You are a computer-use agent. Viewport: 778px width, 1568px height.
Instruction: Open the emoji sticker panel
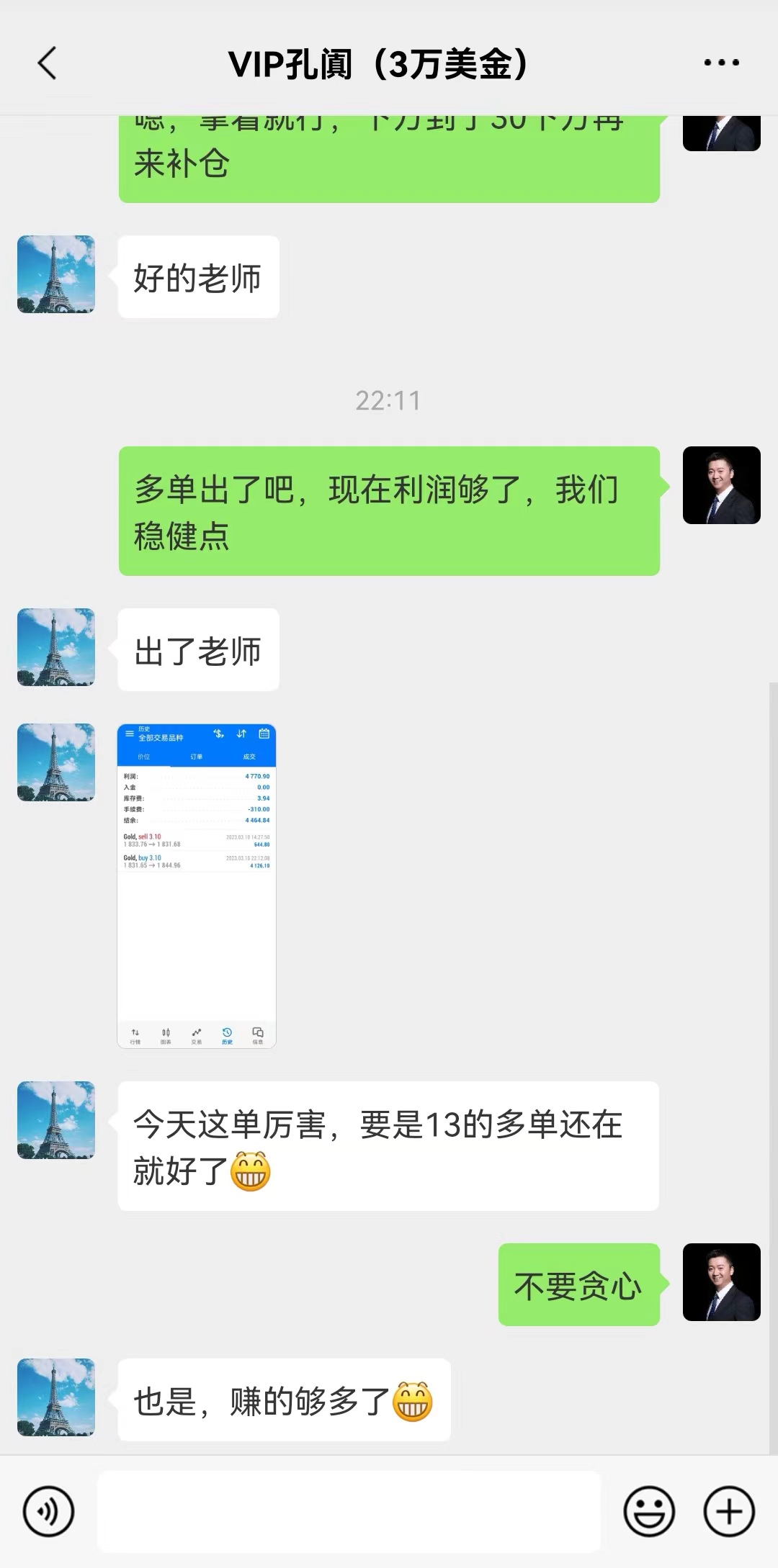[648, 1511]
